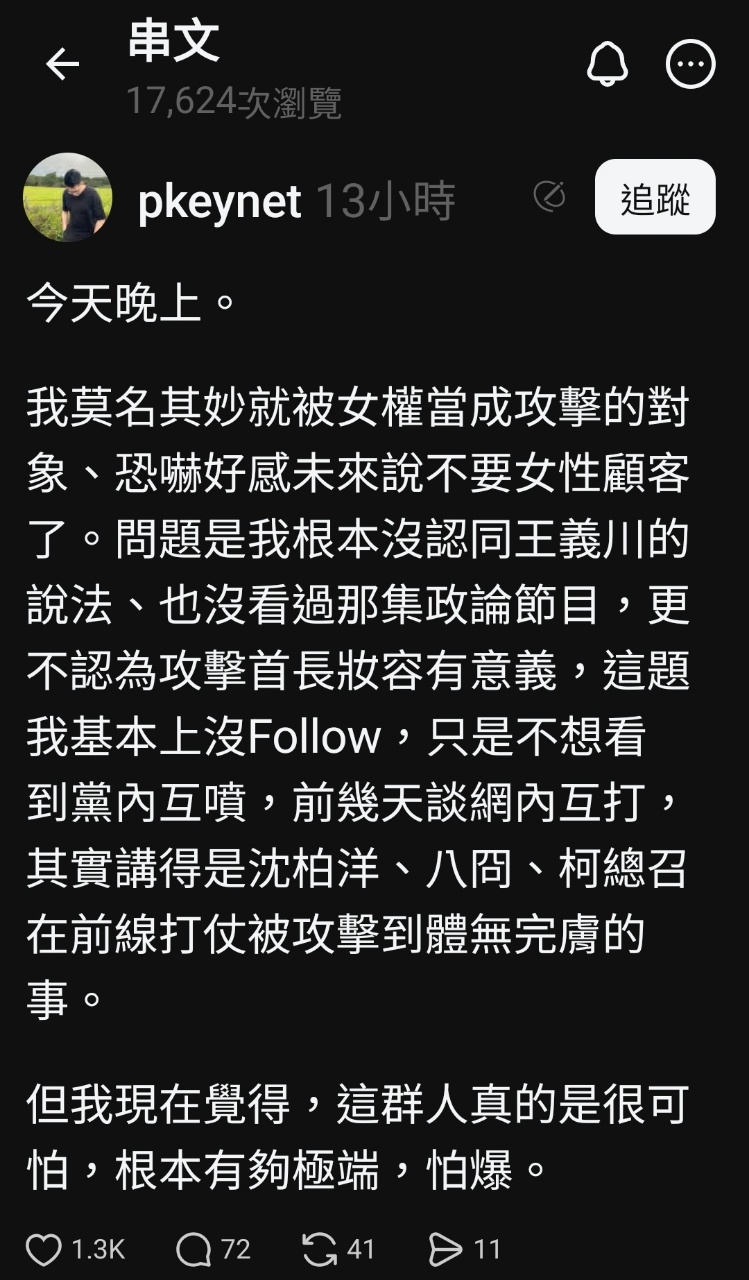Open the comments with 72 replies
749x1280 pixels.
click(194, 1250)
